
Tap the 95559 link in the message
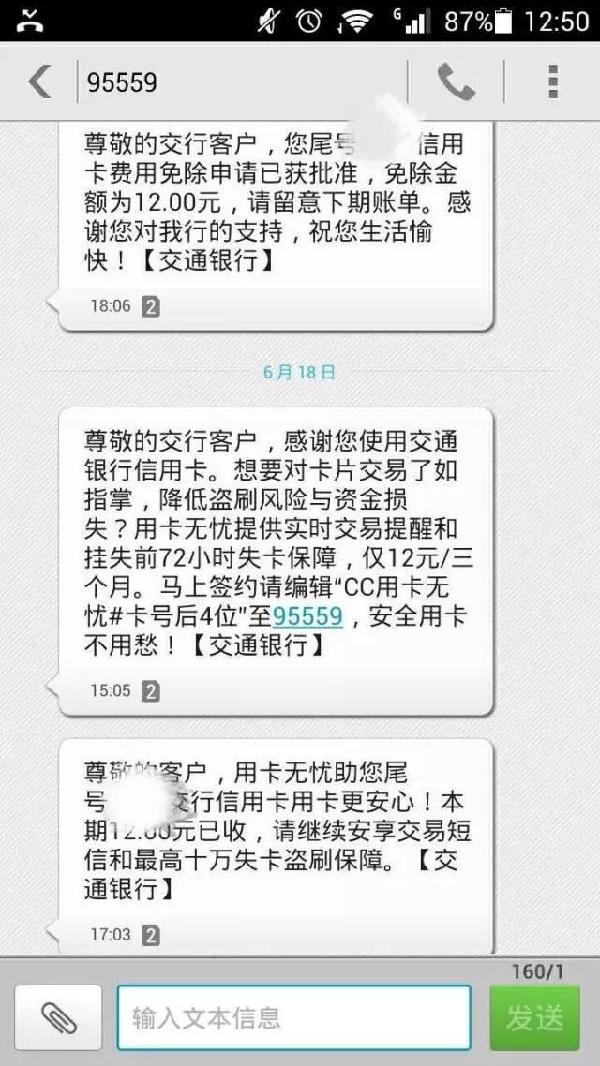click(x=307, y=617)
